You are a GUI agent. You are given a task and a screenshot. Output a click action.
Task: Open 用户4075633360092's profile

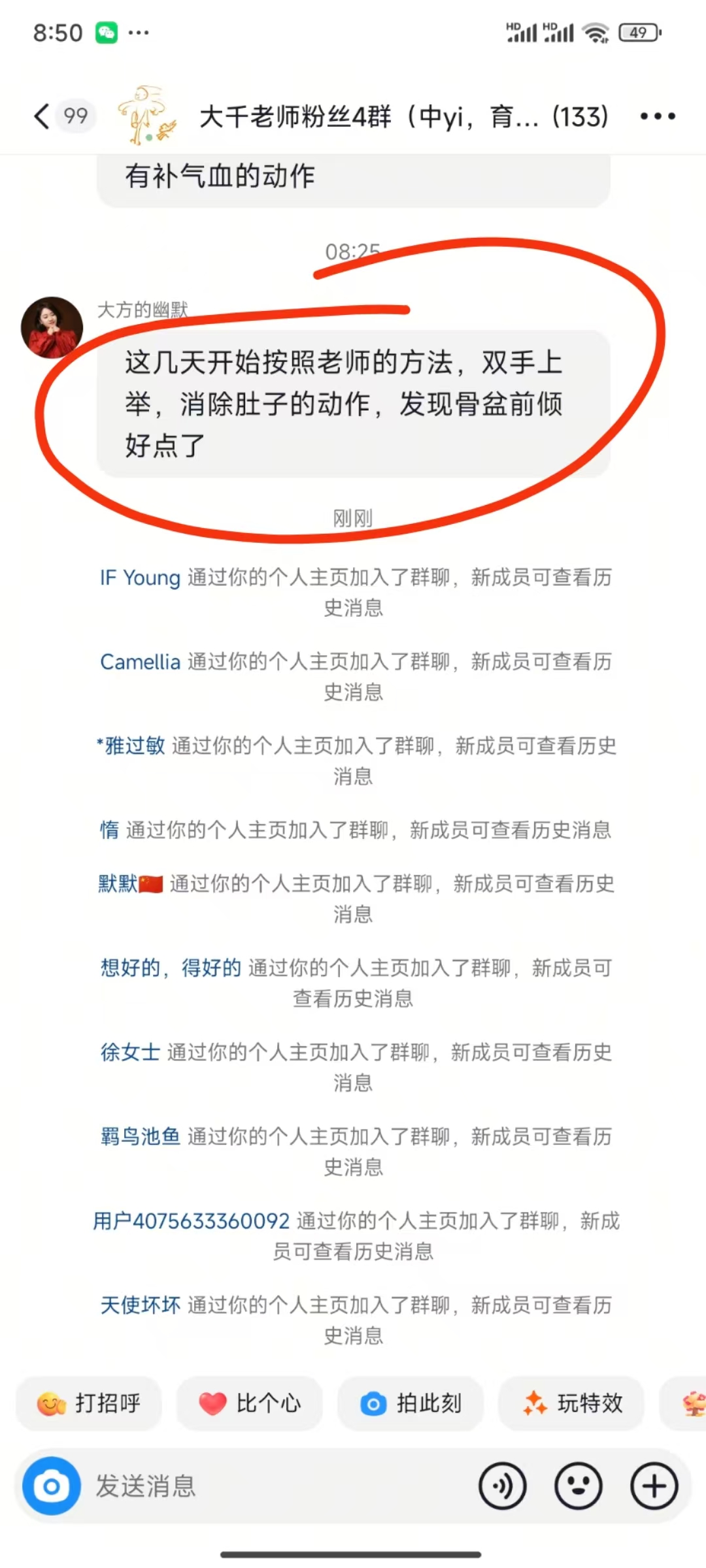click(191, 1221)
